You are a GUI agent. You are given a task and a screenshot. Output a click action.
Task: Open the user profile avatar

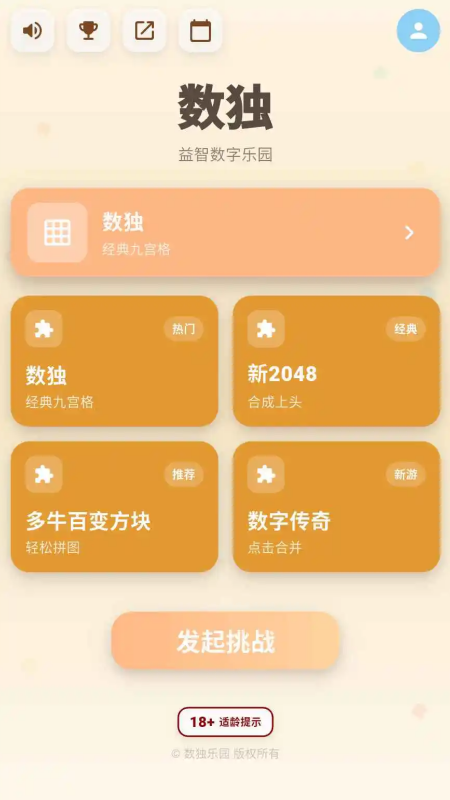(418, 31)
